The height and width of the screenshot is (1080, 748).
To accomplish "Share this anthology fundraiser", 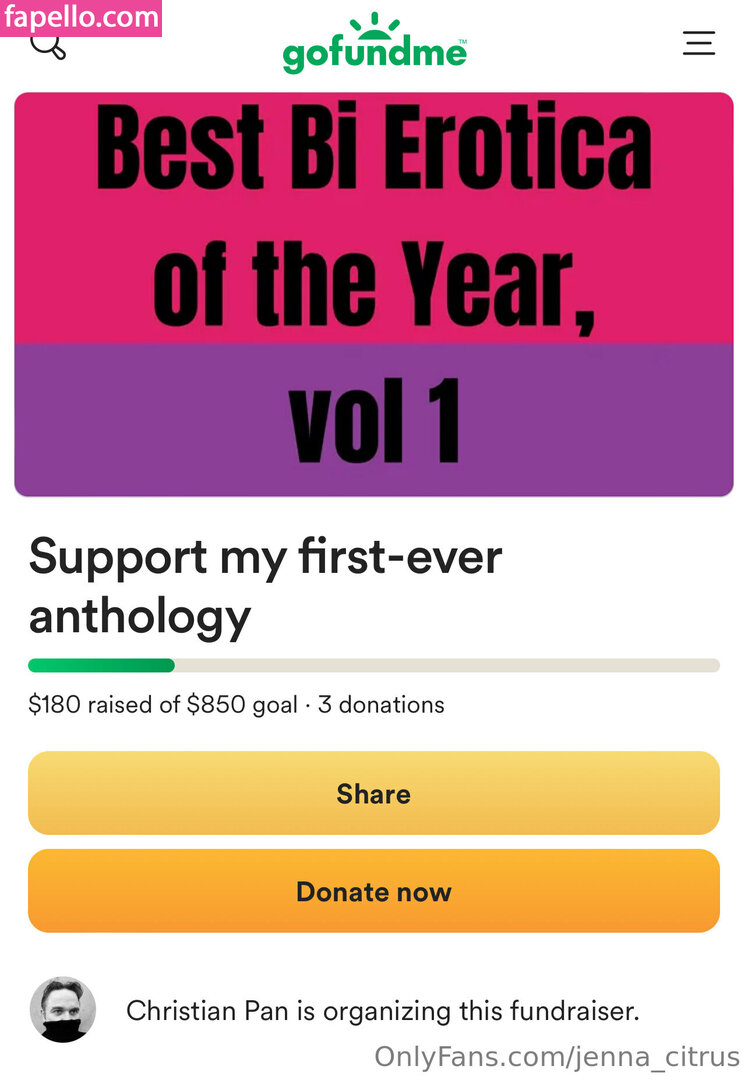I will 373,793.
